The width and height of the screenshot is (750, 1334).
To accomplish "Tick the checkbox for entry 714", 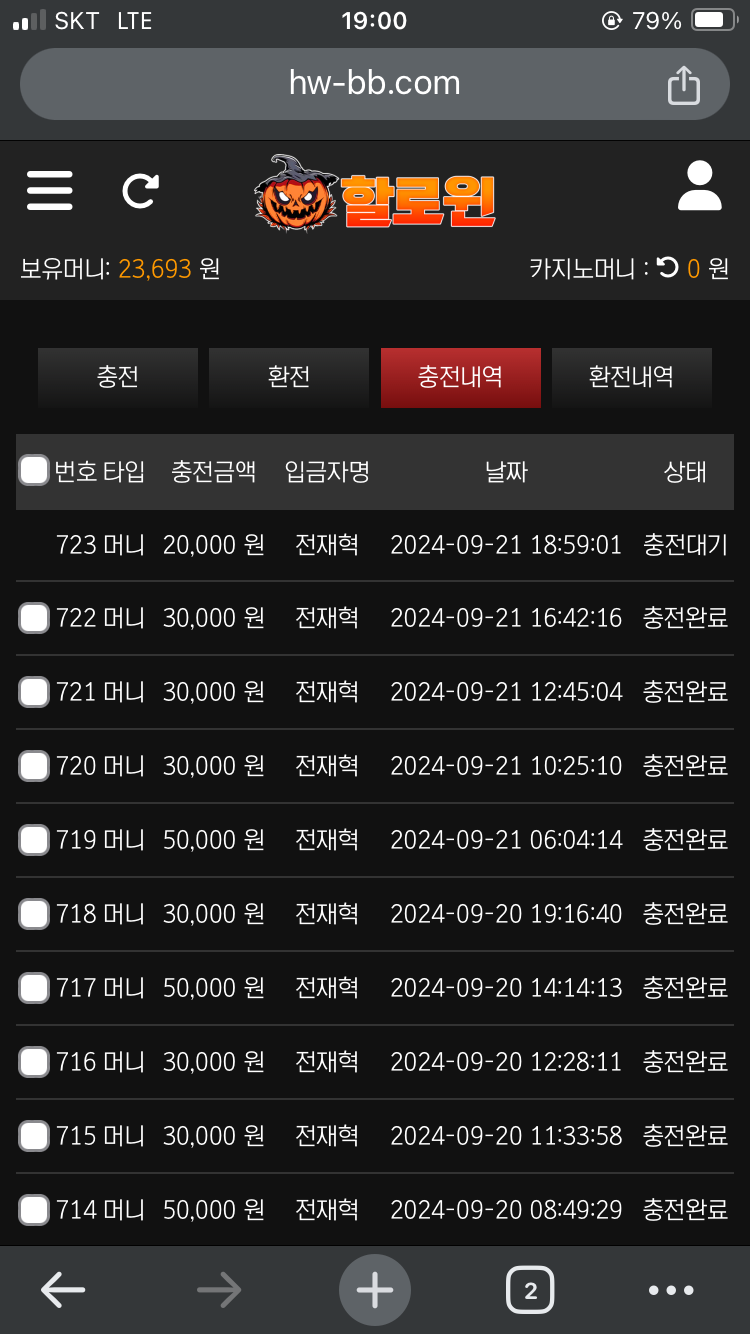I will click(x=34, y=1210).
